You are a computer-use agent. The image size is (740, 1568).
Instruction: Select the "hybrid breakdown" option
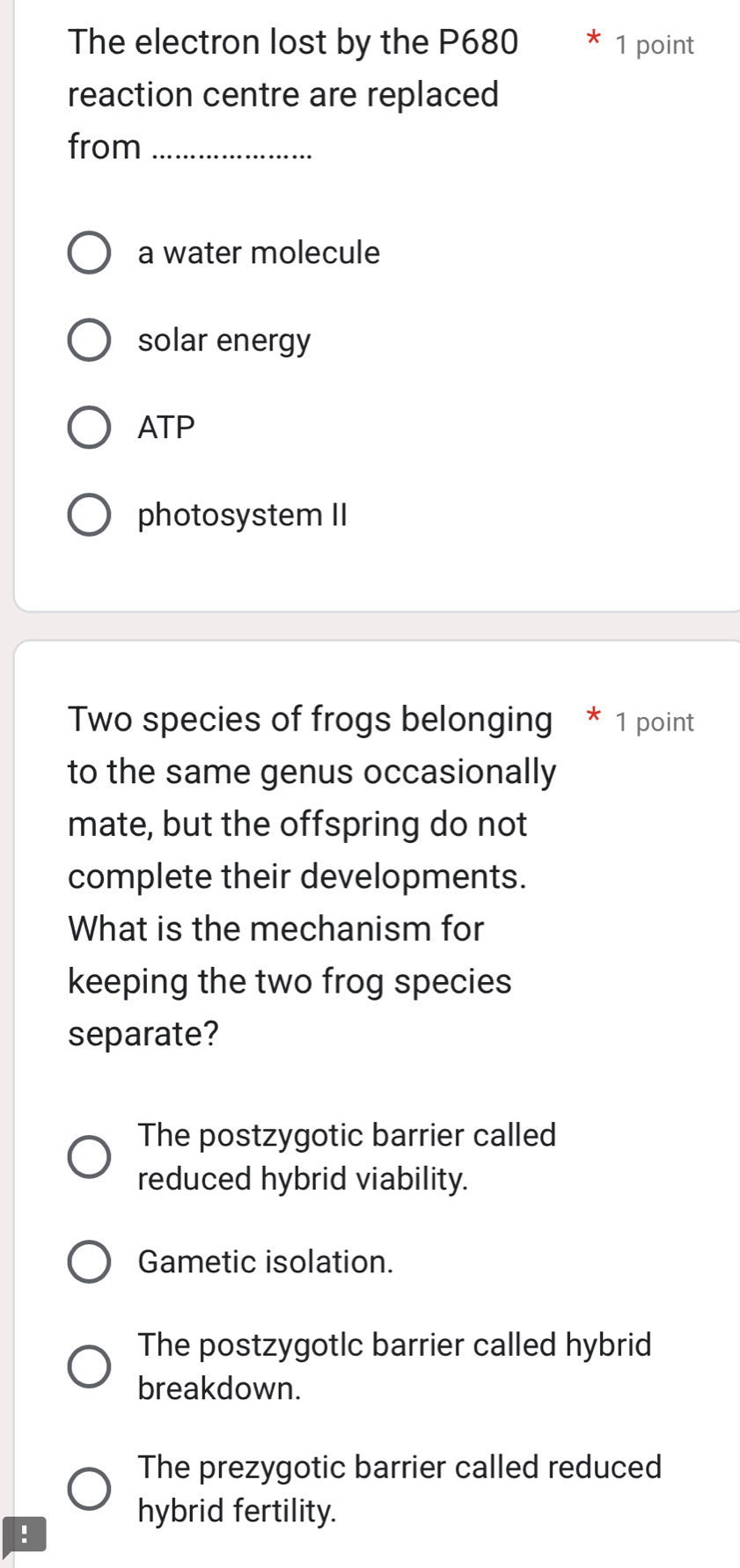(88, 1367)
